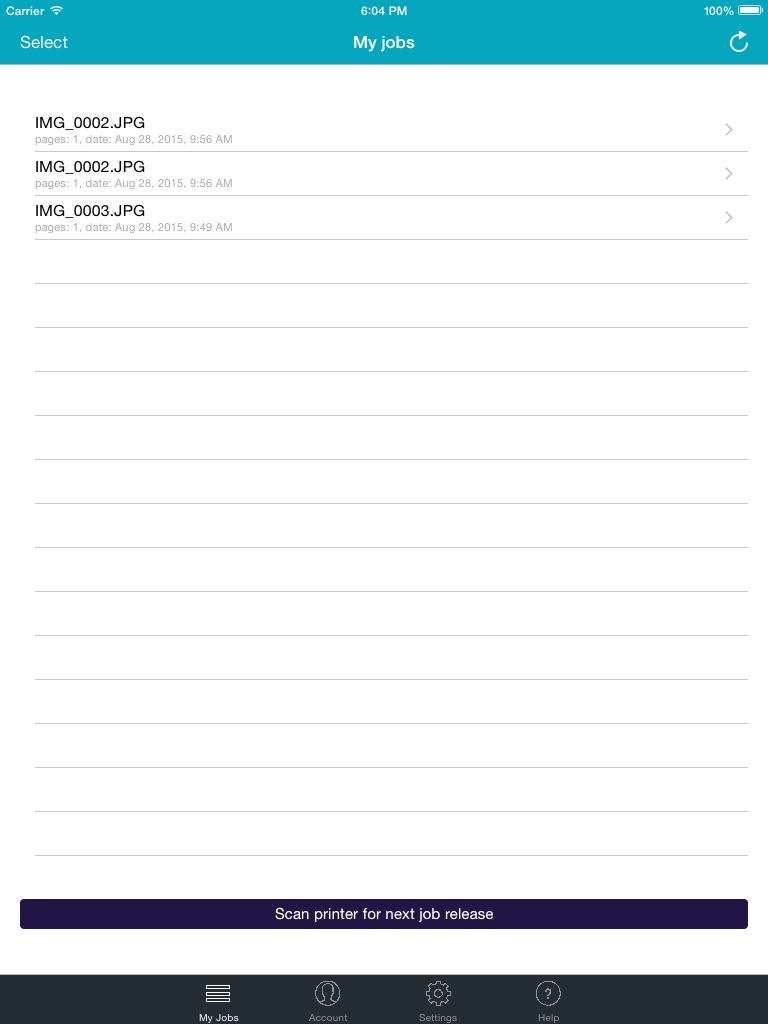Open the Settings tab
This screenshot has height=1024, width=768.
point(438,1000)
